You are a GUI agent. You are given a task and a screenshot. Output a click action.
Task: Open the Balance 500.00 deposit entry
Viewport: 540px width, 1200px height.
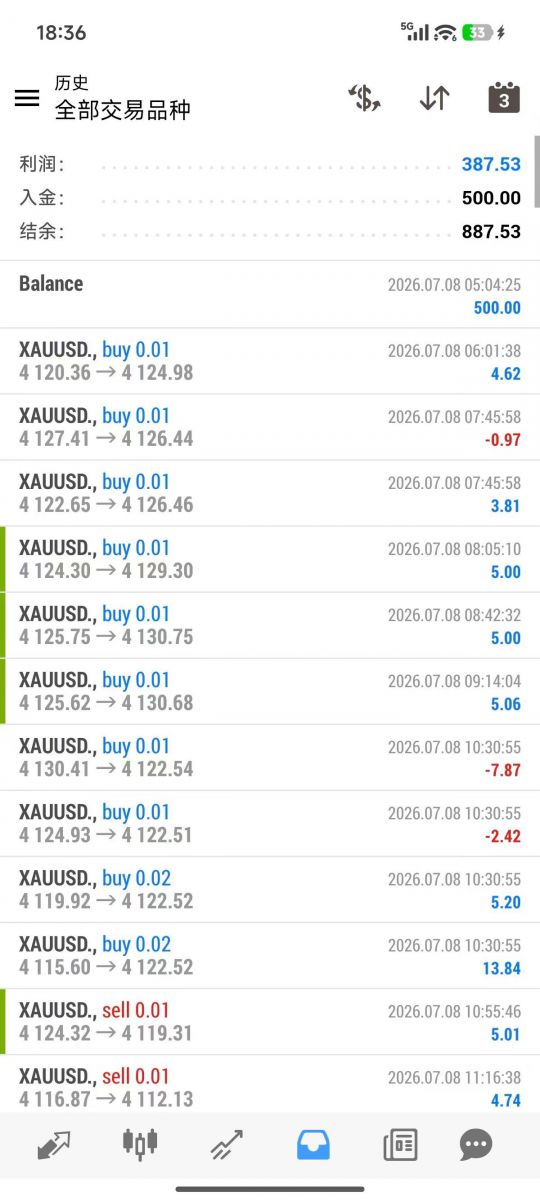(x=270, y=295)
